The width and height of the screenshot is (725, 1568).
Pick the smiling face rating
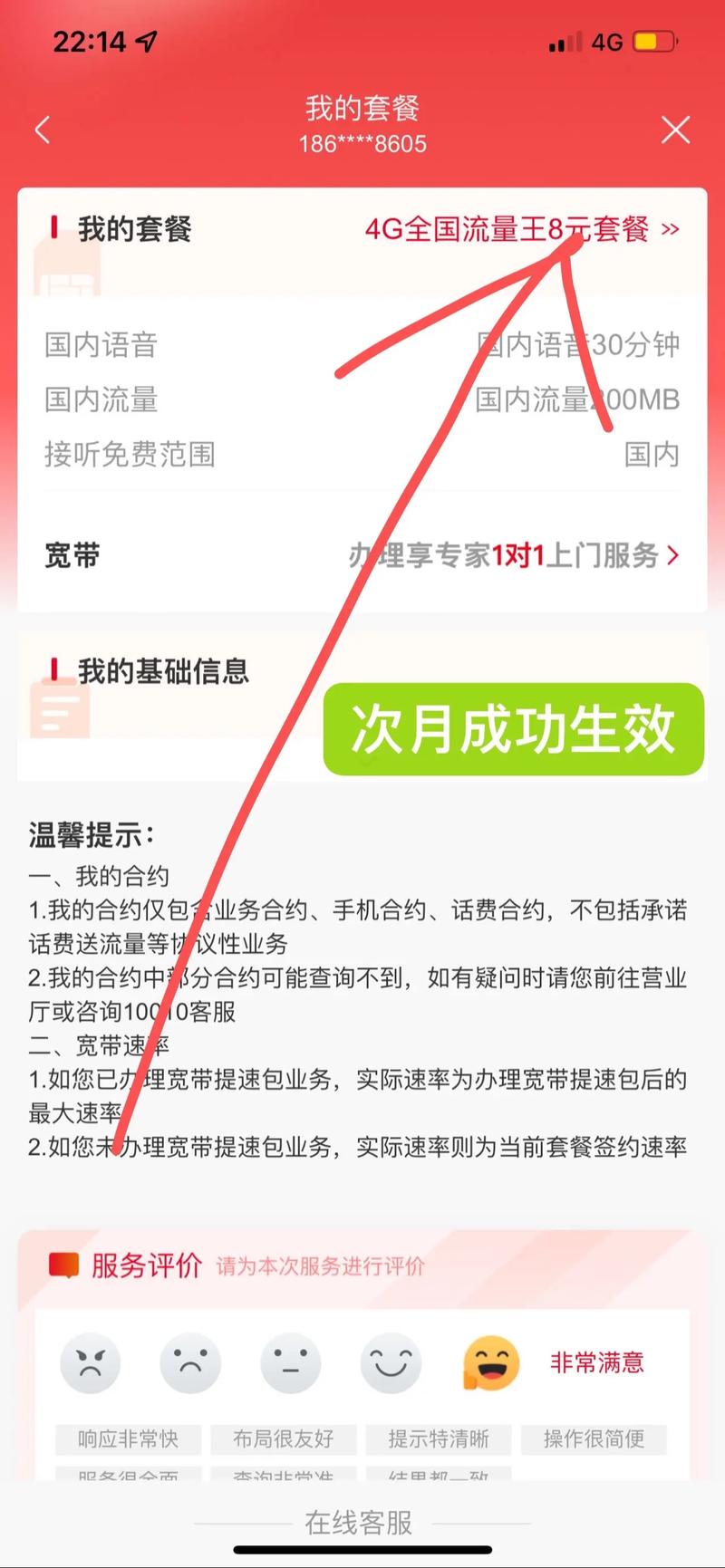tap(391, 1362)
